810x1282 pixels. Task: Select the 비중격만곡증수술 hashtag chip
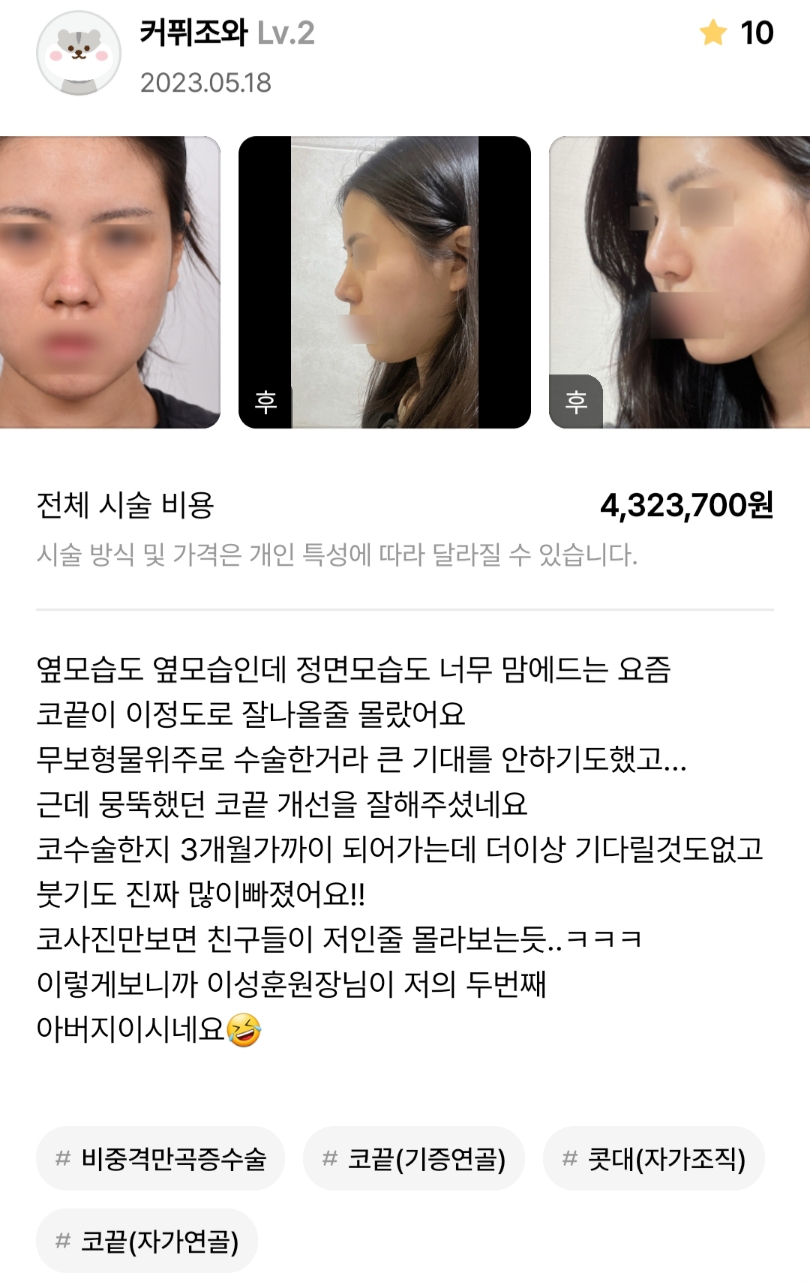(160, 1159)
